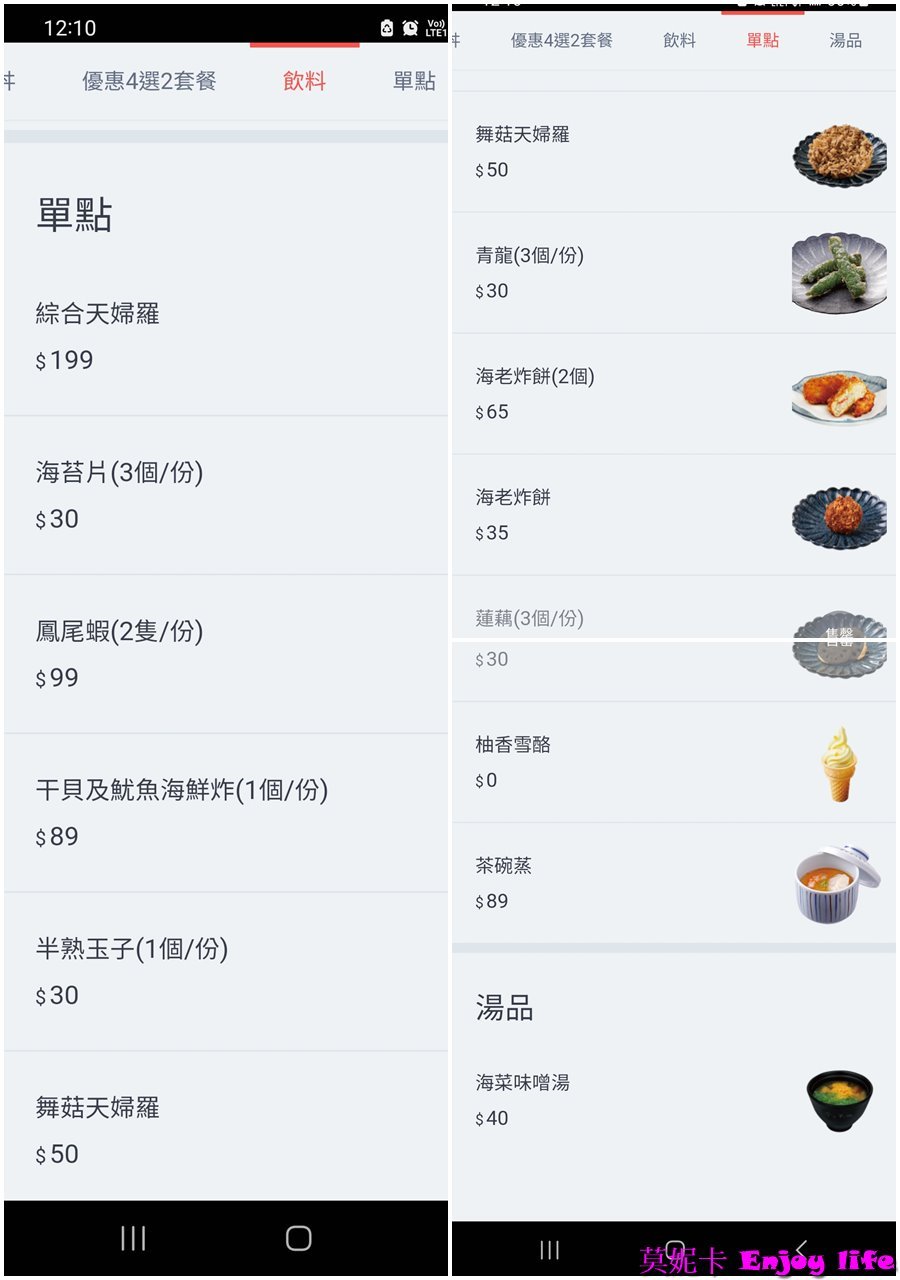Select the 湯品 tab
Viewport: 900px width, 1280px height.
(846, 40)
